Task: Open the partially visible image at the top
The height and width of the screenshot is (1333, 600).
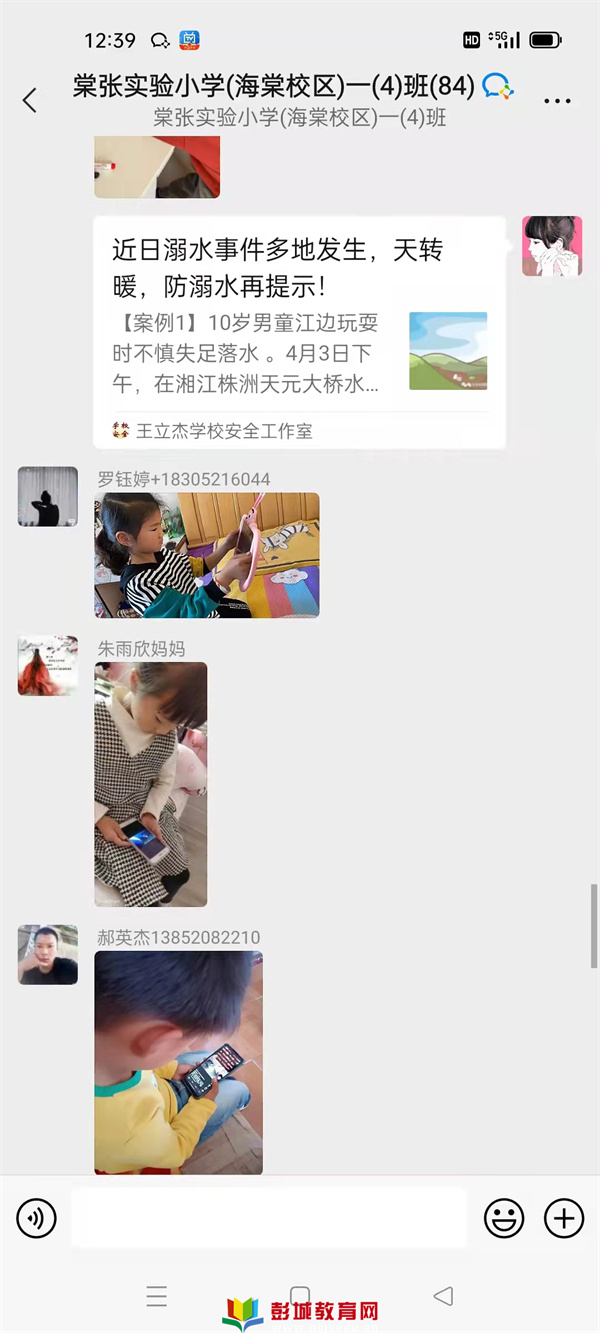Action: tap(157, 168)
